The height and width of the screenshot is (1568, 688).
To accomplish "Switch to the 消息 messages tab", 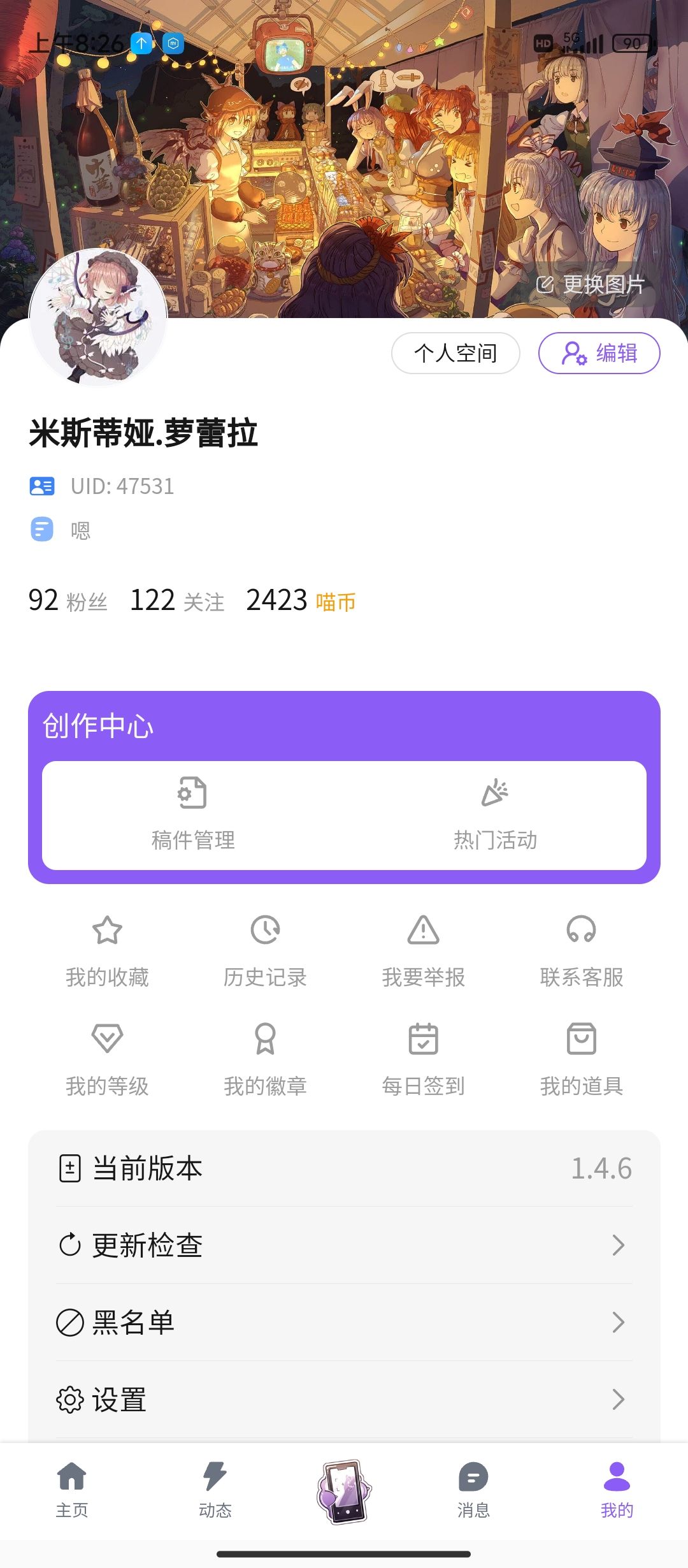I will 473,1490.
